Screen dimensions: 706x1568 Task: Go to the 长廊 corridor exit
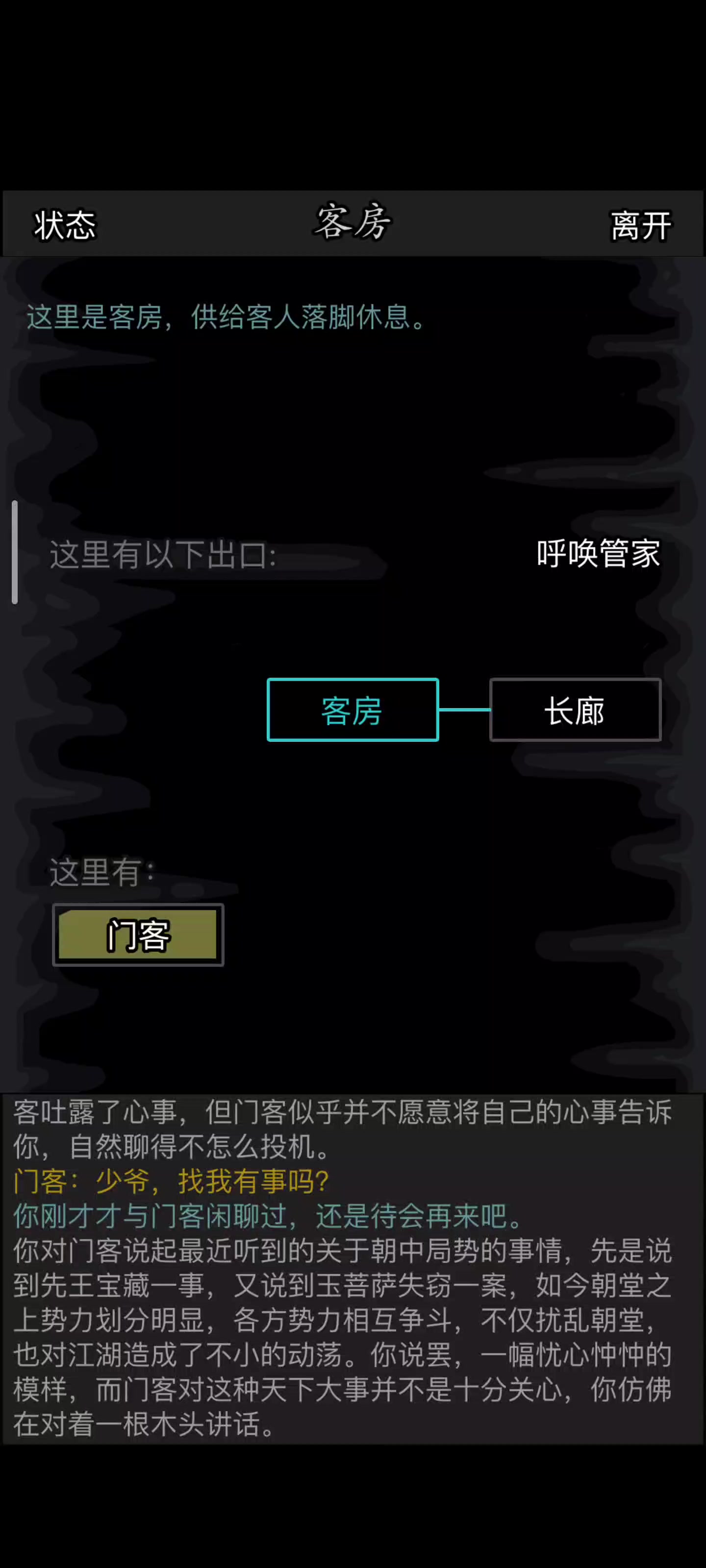coord(575,710)
